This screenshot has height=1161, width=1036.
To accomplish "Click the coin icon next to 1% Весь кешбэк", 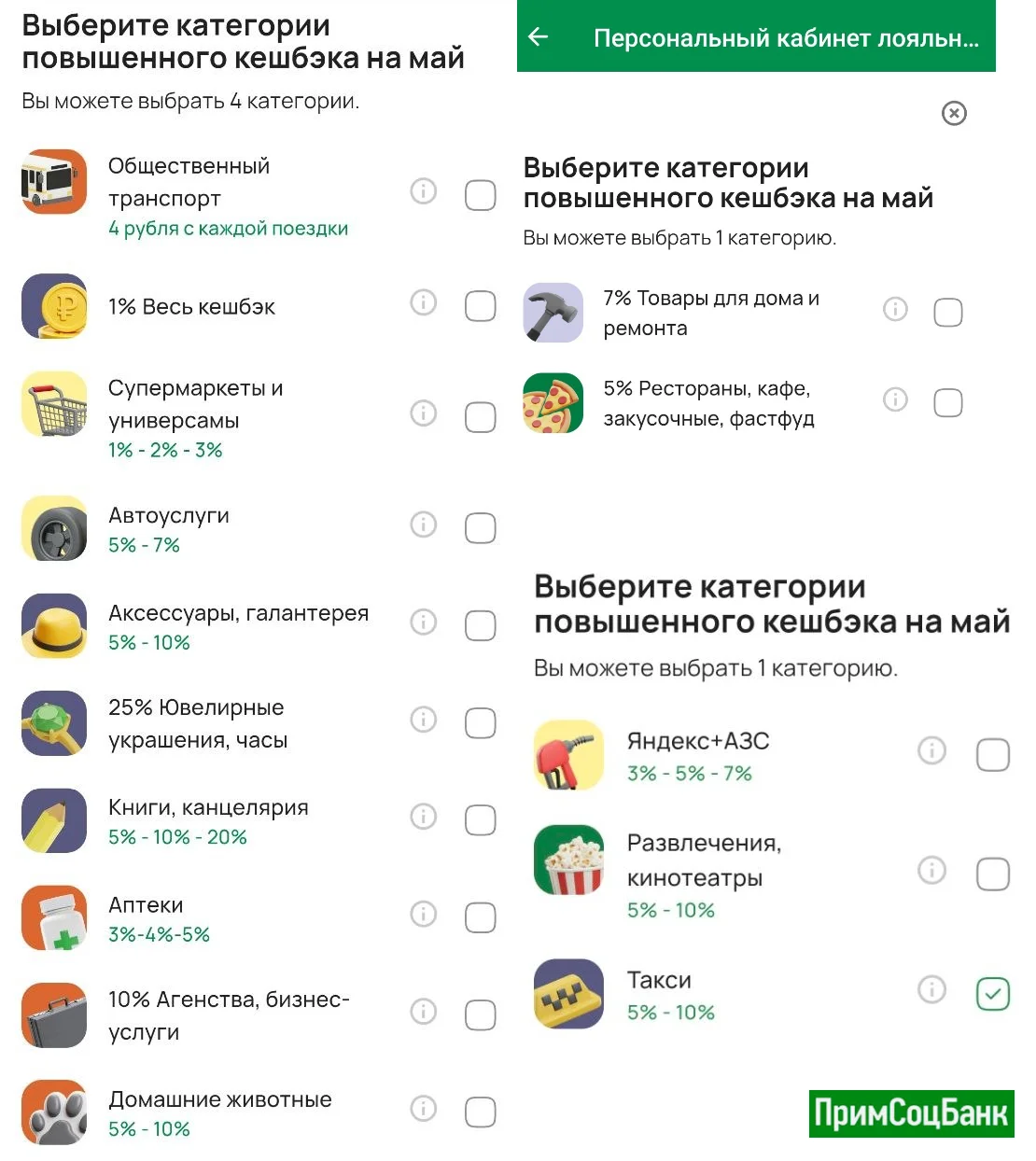I will [x=53, y=306].
